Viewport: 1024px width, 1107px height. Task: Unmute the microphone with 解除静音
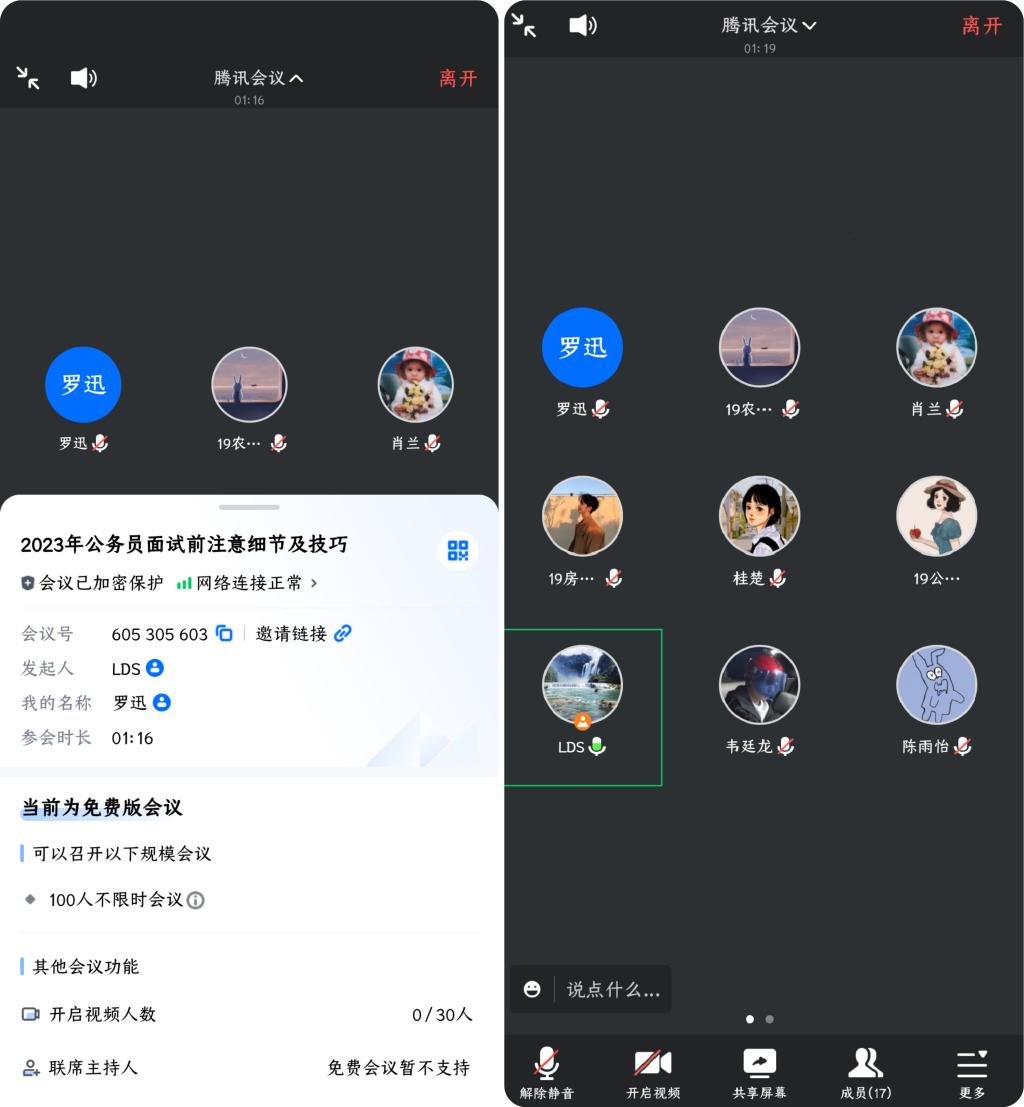[x=546, y=1071]
